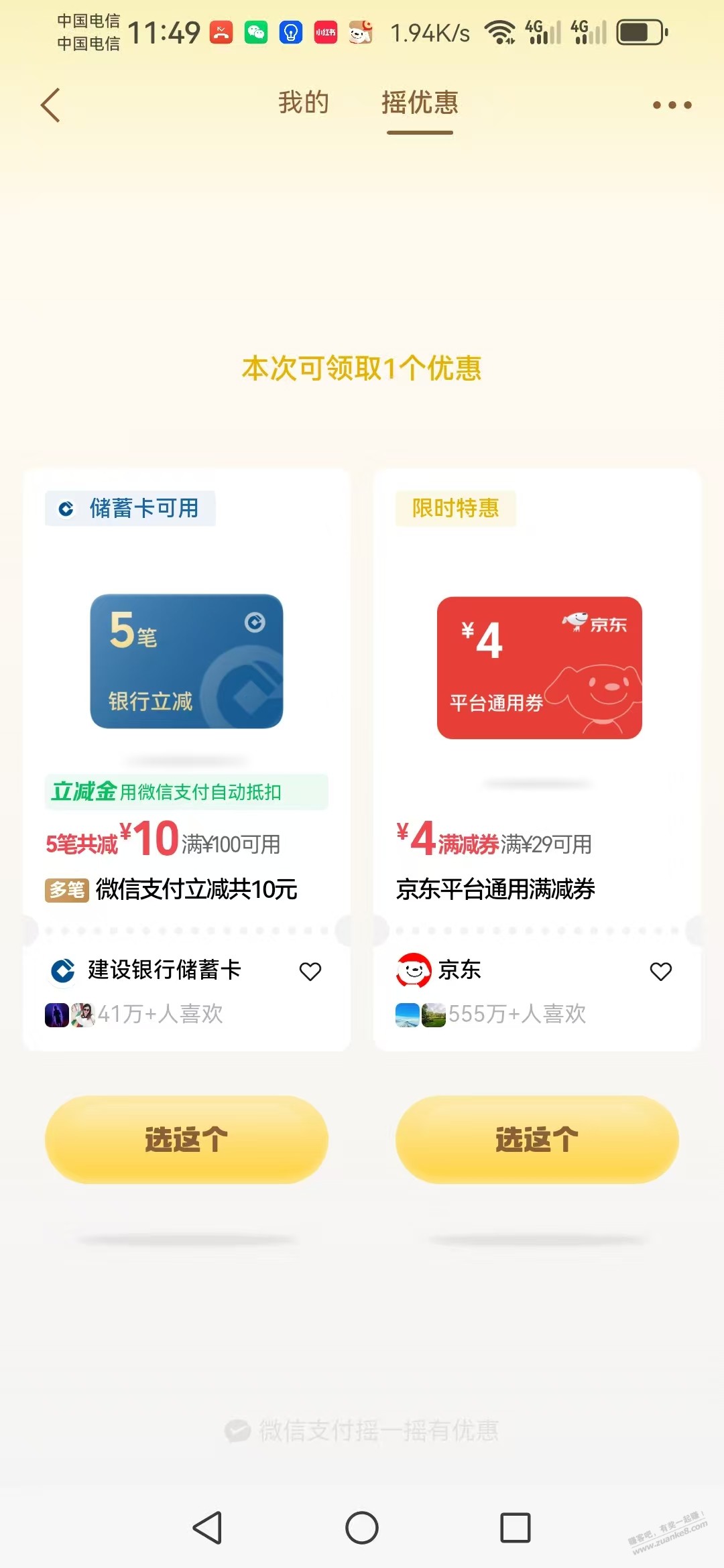Click the CCB logo beside 建设银行储蓄卡
Viewport: 724px width, 1568px height.
point(62,971)
